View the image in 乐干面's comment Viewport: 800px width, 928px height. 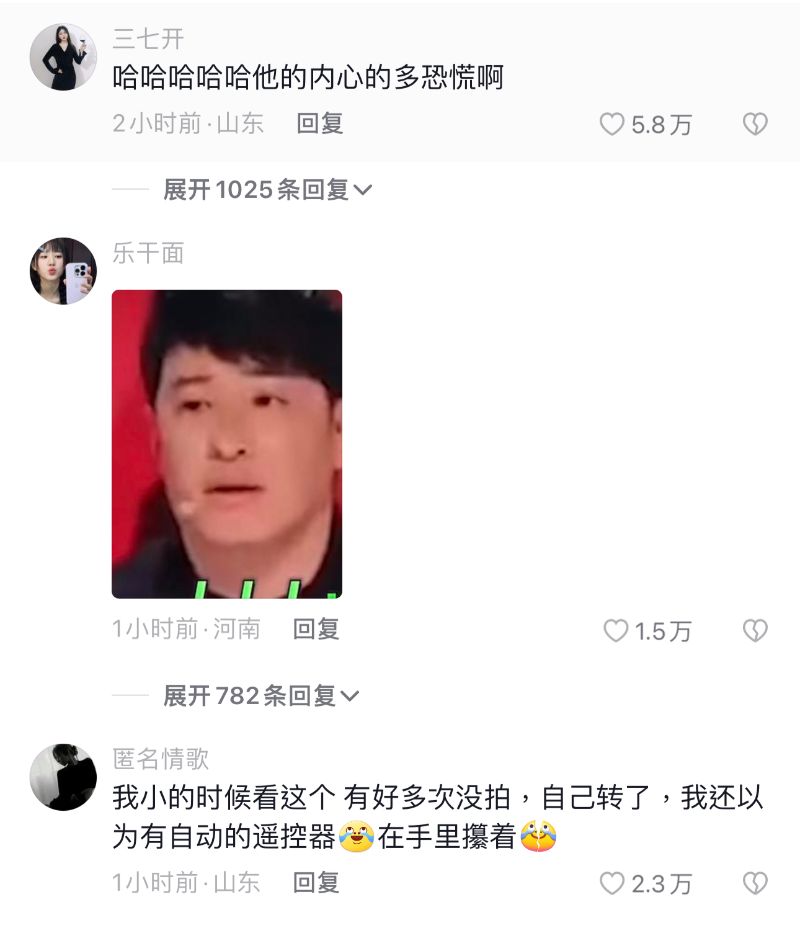tap(227, 444)
